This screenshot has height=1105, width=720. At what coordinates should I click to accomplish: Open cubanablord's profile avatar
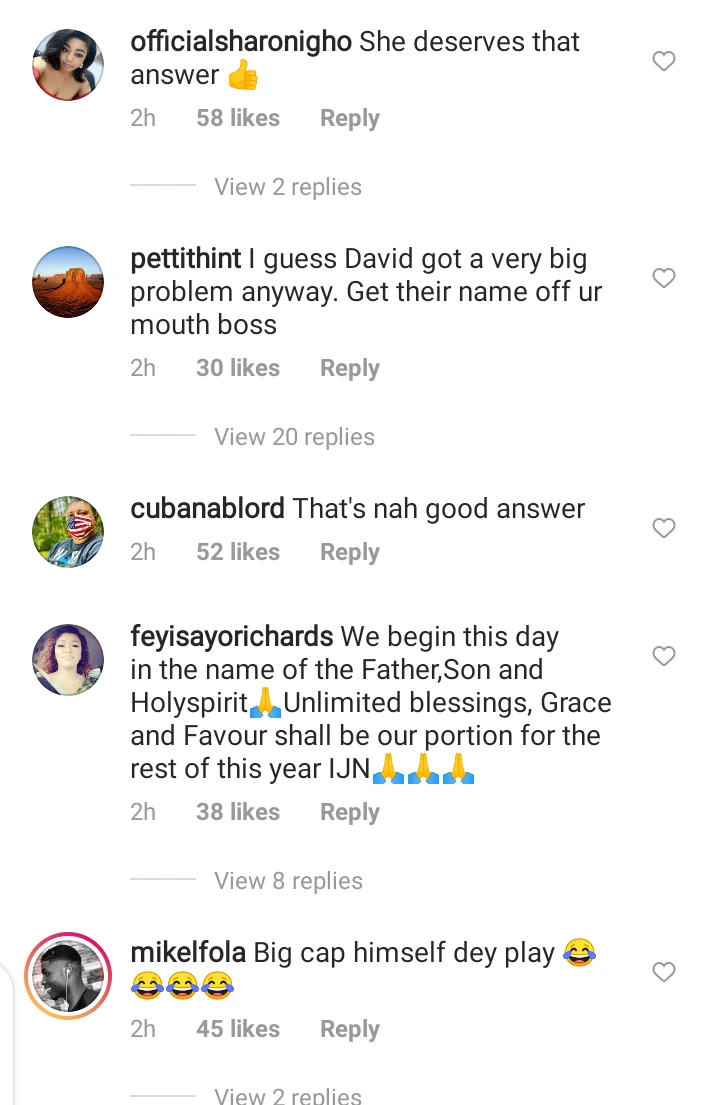68,531
